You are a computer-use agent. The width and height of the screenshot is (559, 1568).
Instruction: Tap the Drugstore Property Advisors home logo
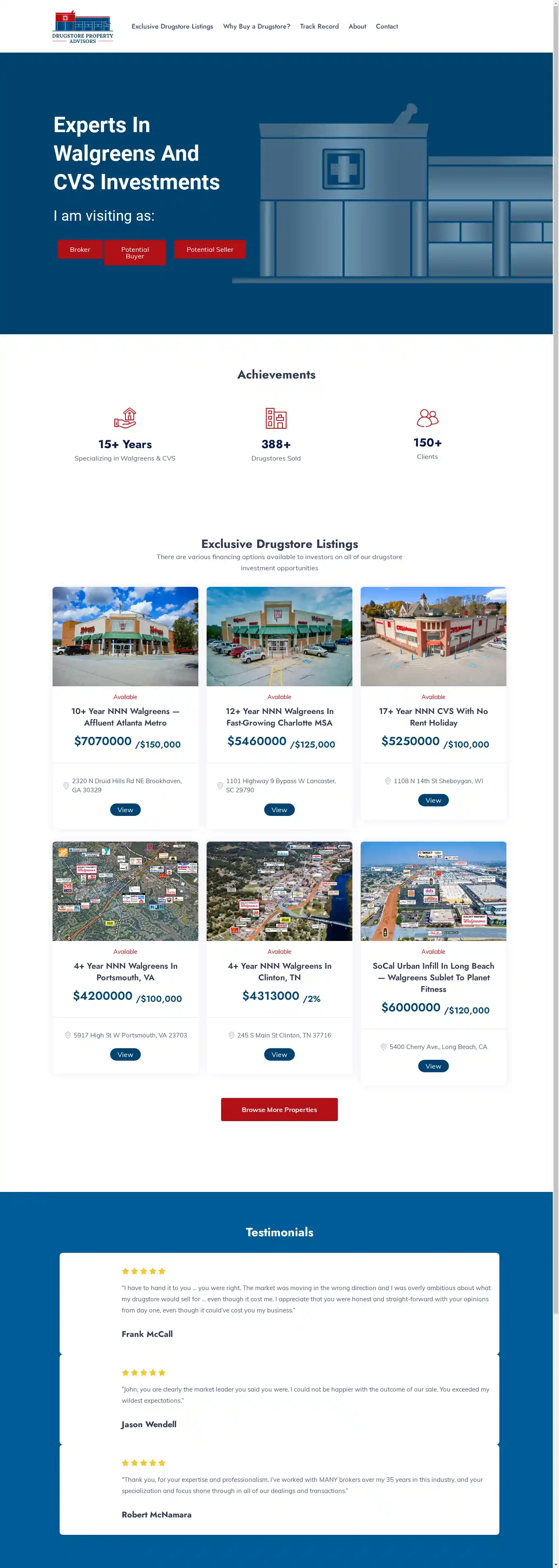click(83, 27)
